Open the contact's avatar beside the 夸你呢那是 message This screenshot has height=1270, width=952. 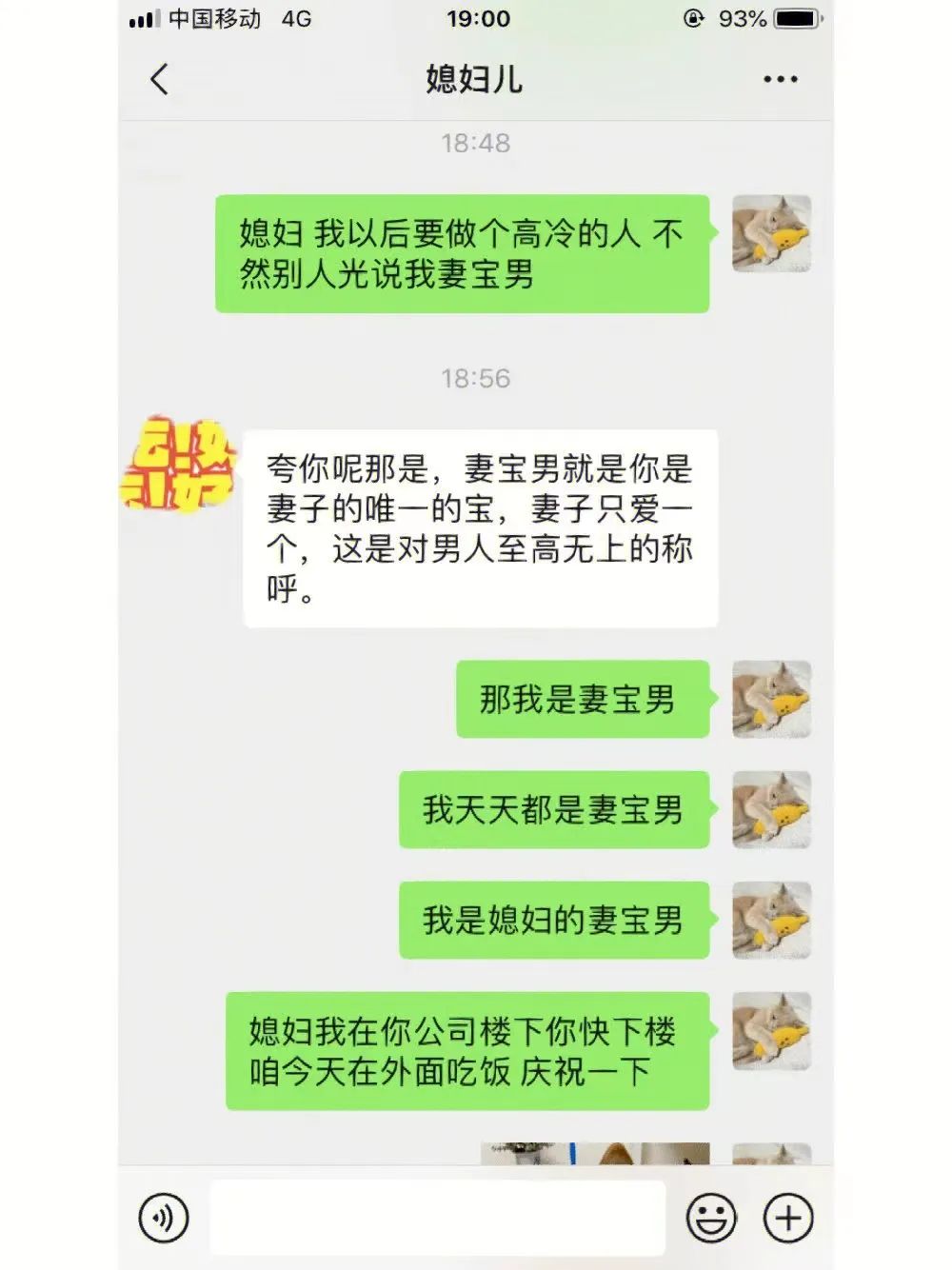[x=179, y=465]
